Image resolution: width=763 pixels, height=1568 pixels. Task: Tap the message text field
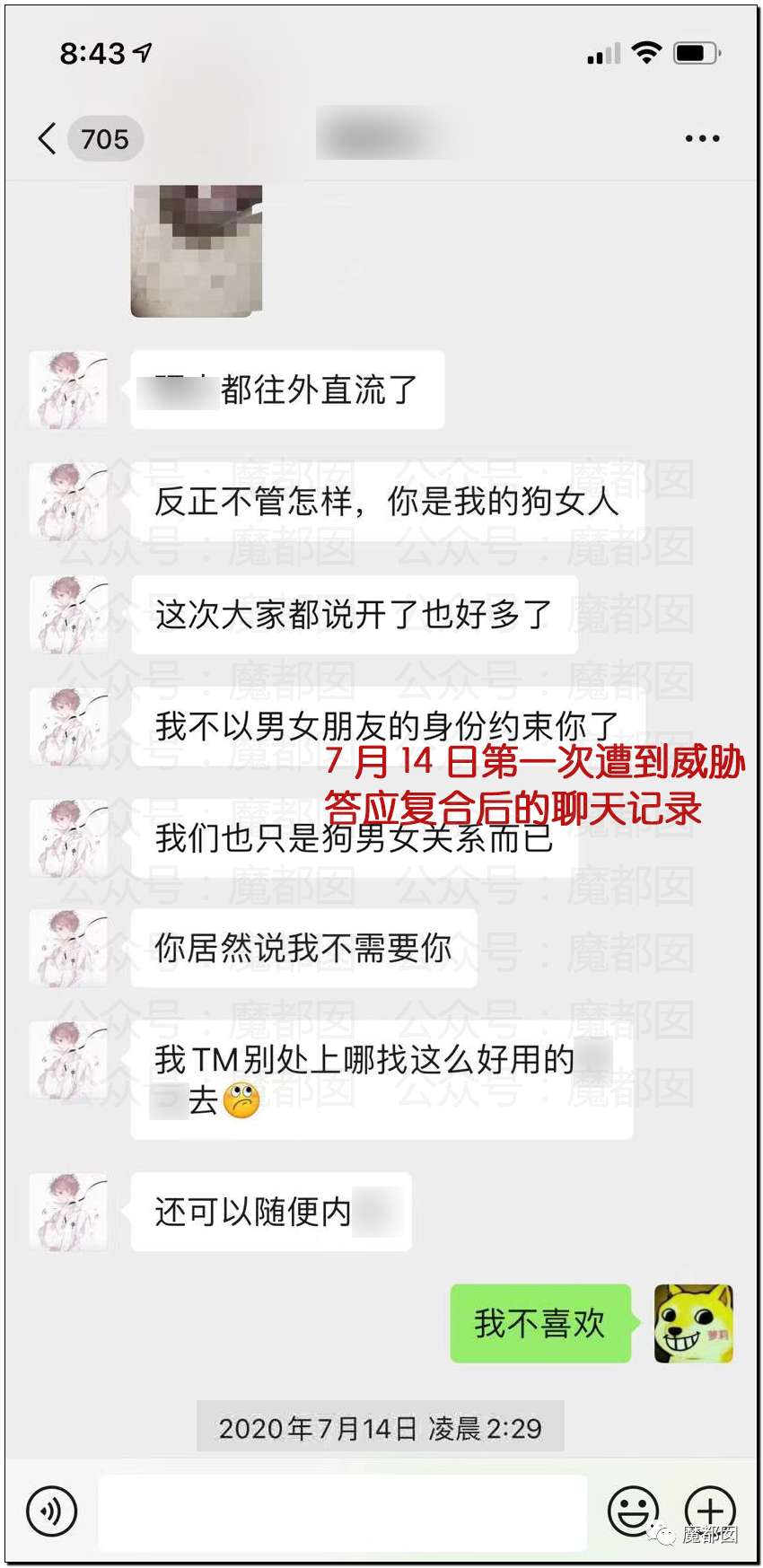[341, 1511]
